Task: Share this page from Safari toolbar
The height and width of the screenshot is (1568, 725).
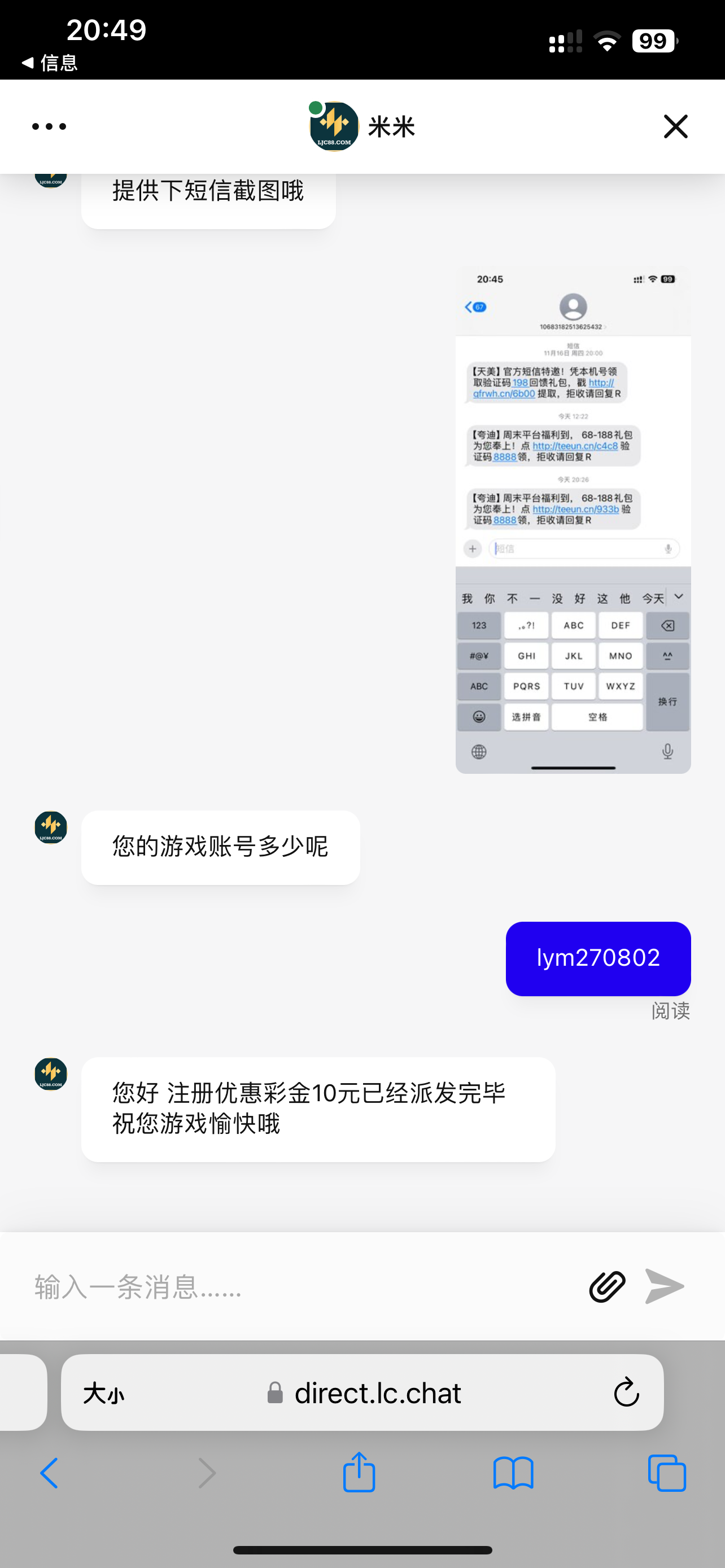Action: pos(359,1473)
